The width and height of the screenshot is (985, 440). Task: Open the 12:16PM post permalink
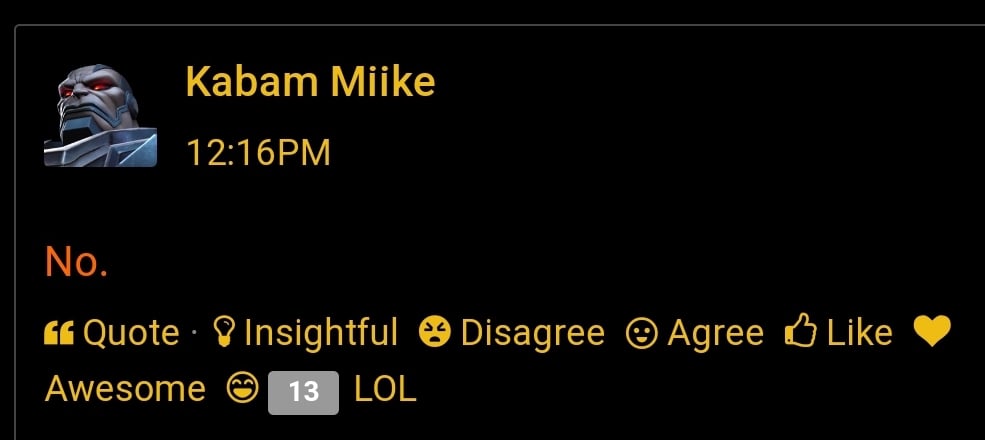click(x=258, y=153)
